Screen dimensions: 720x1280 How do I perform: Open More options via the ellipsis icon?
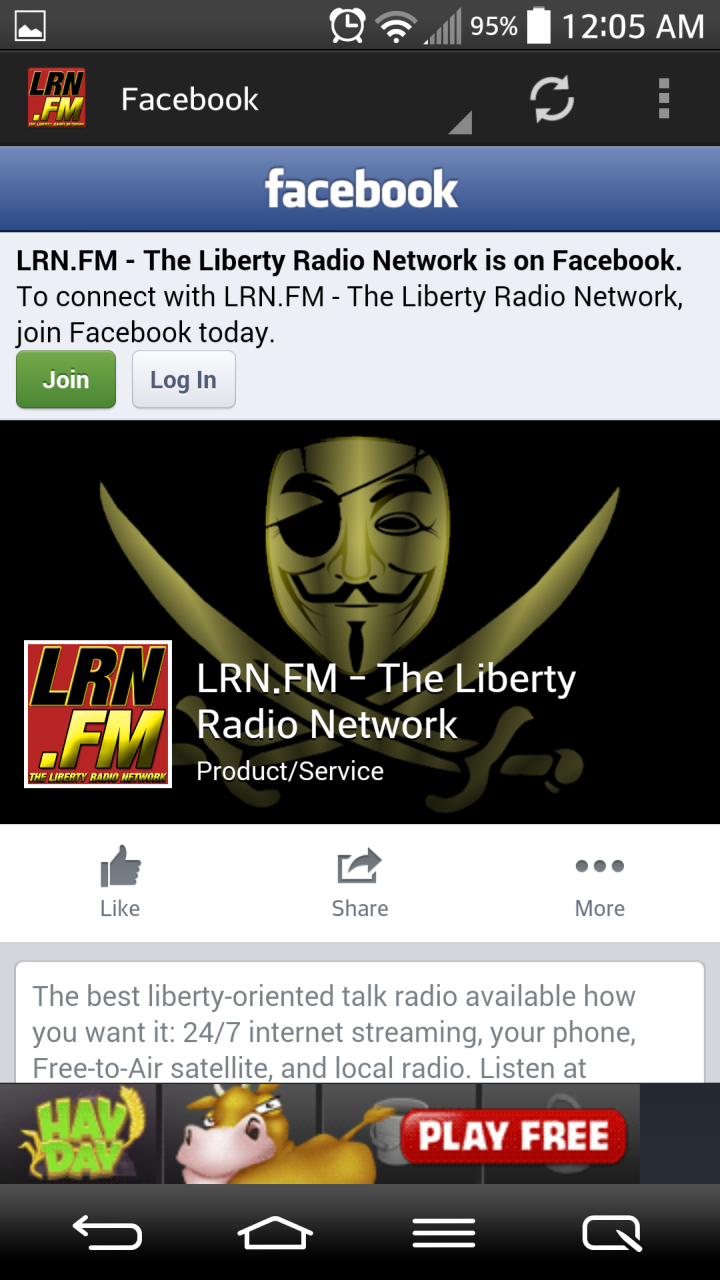(x=599, y=882)
